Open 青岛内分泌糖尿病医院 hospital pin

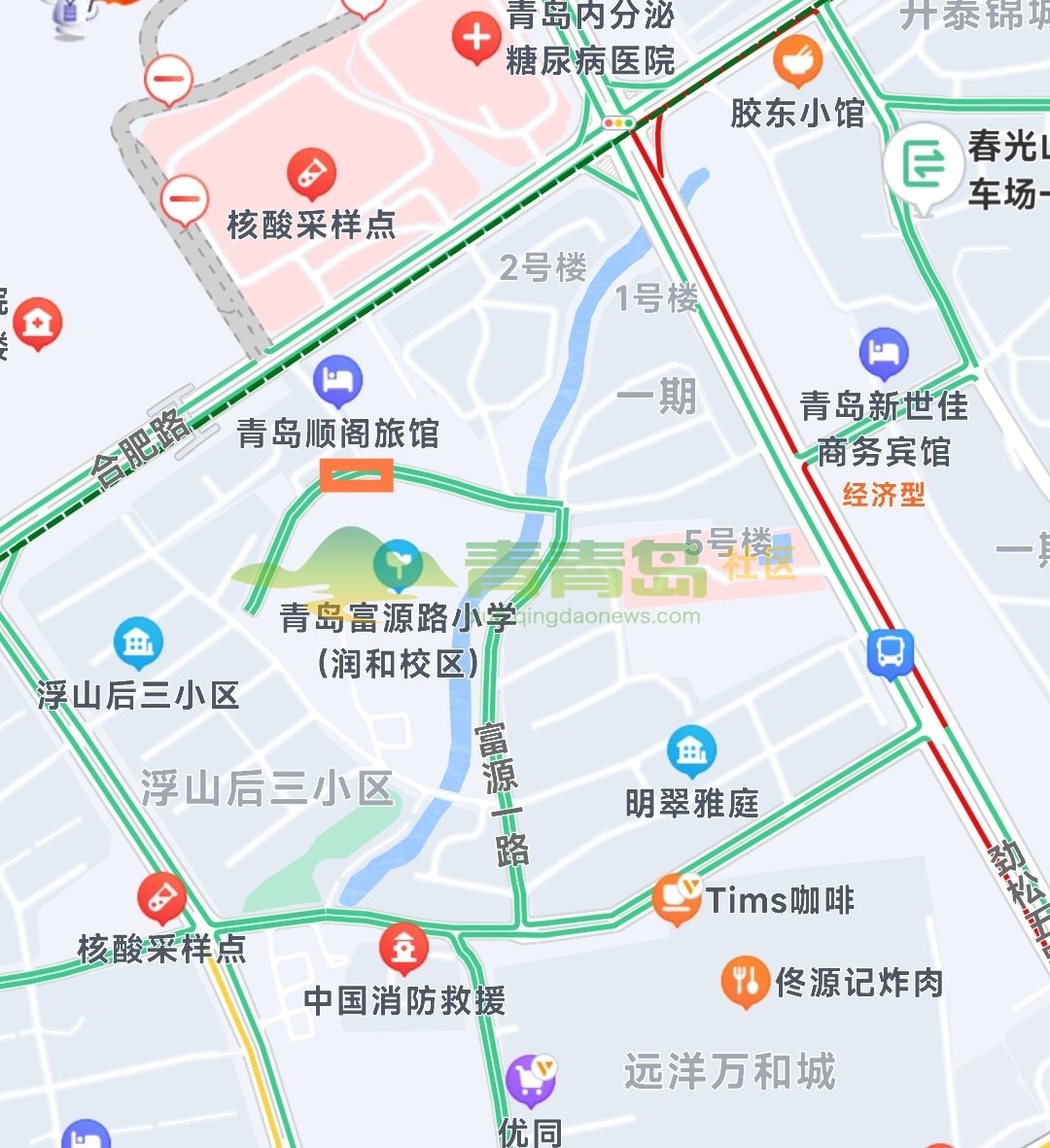coord(475,39)
